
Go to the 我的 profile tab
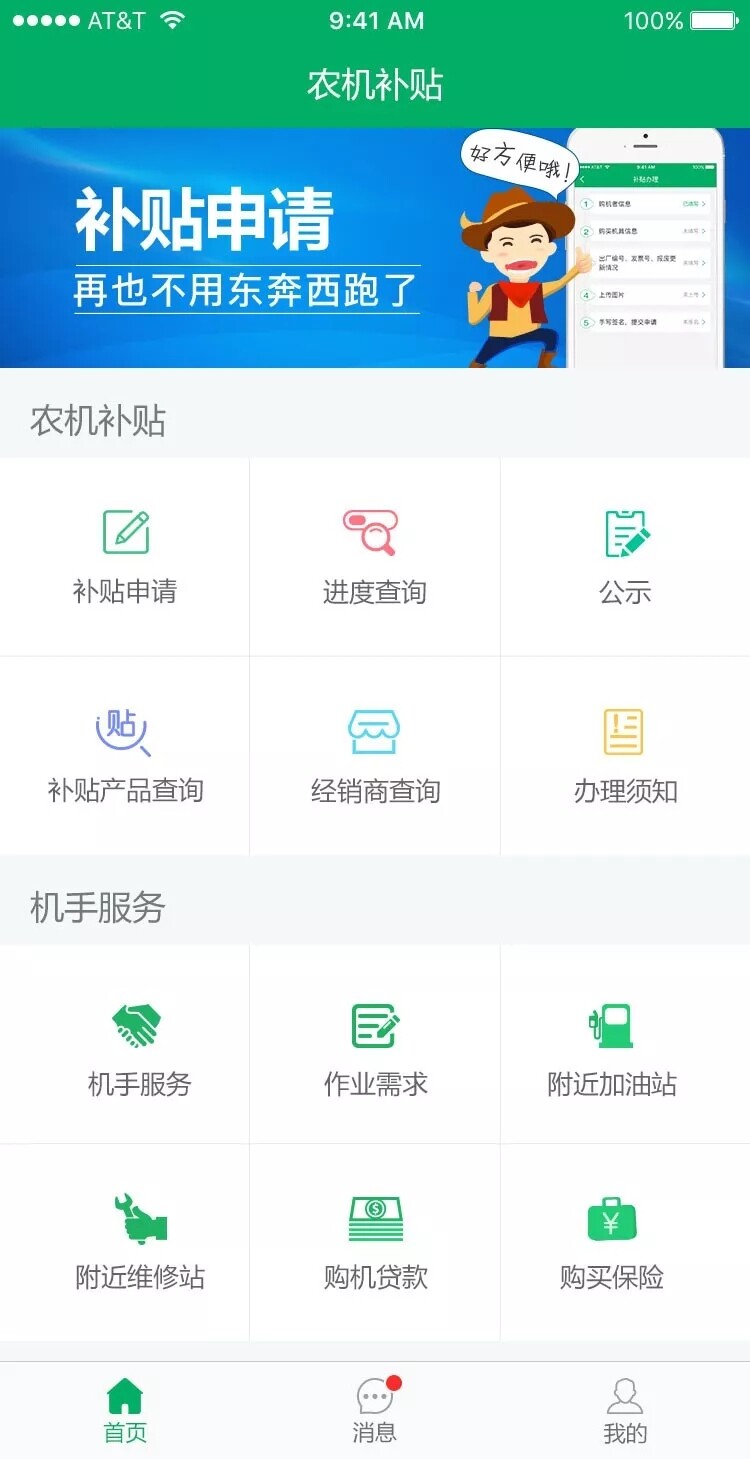pyautogui.click(x=625, y=1410)
